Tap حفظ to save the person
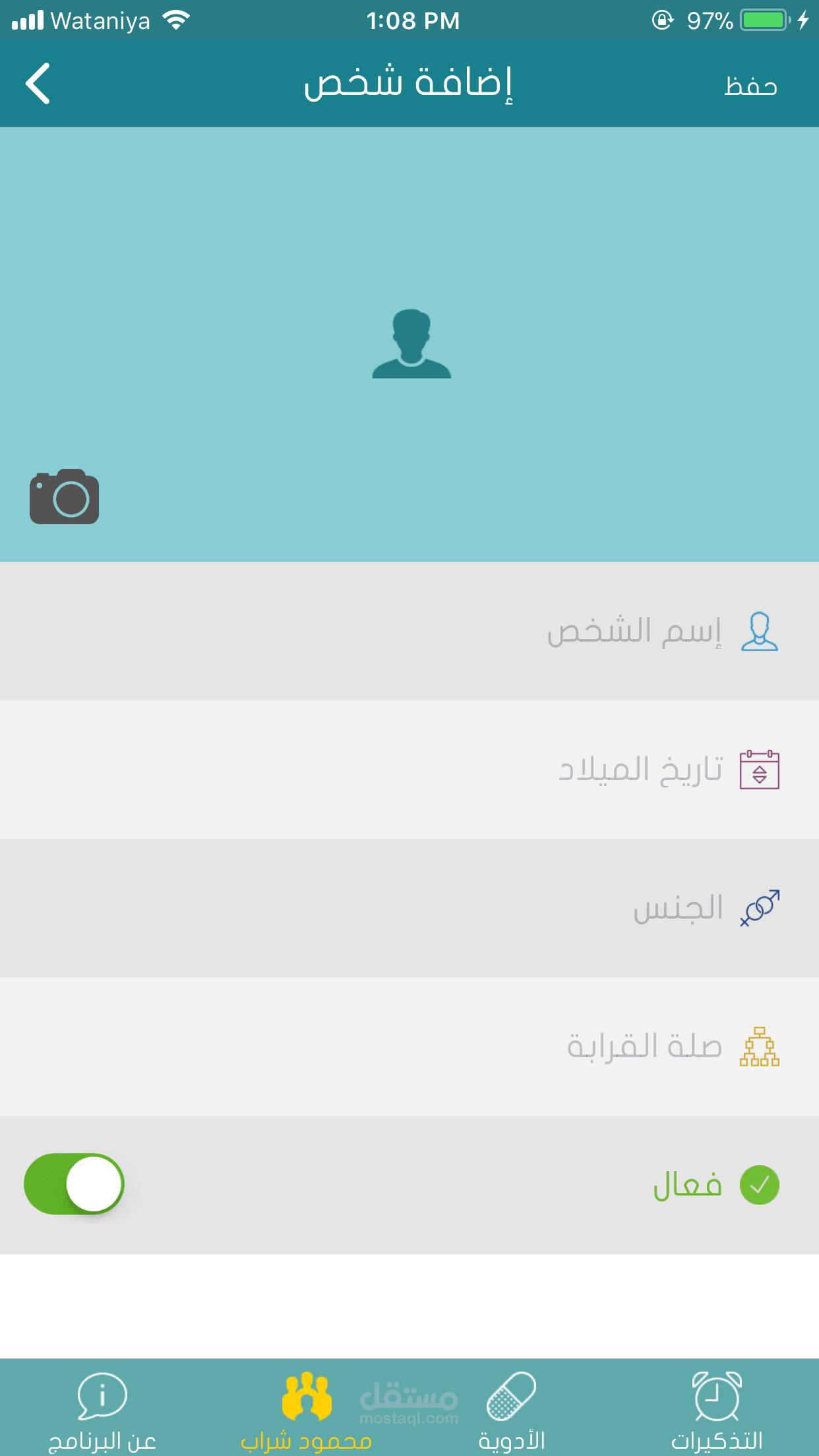This screenshot has width=819, height=1456. tap(750, 86)
